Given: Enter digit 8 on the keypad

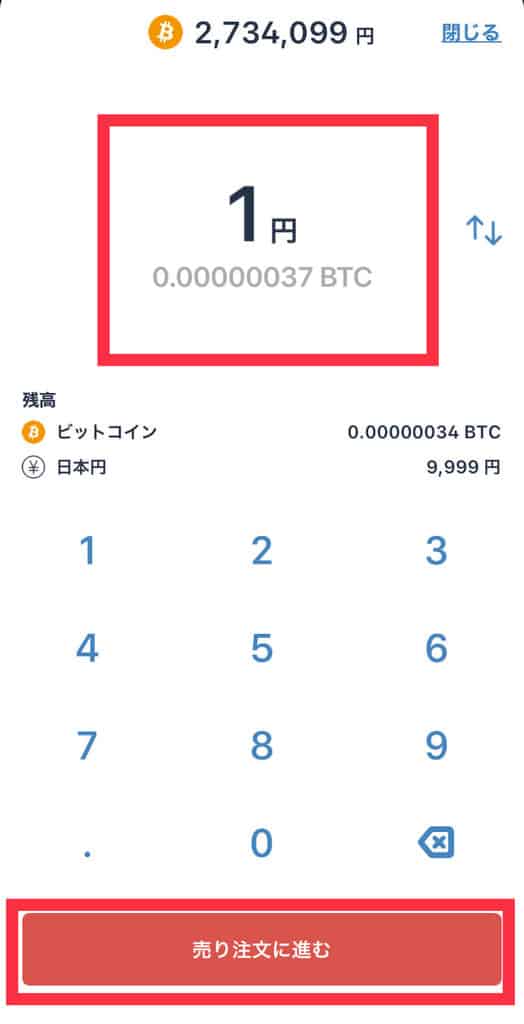Looking at the screenshot, I should pos(262,745).
